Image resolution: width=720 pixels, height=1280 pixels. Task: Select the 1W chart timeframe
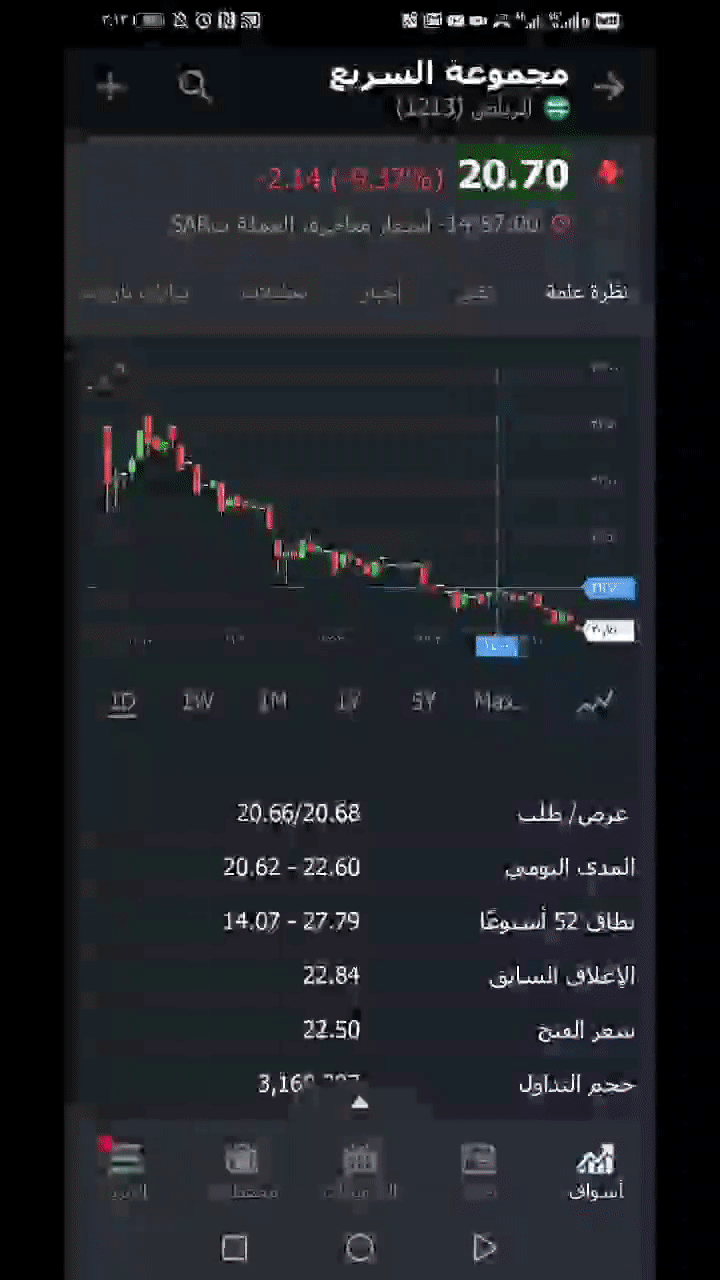coord(198,701)
